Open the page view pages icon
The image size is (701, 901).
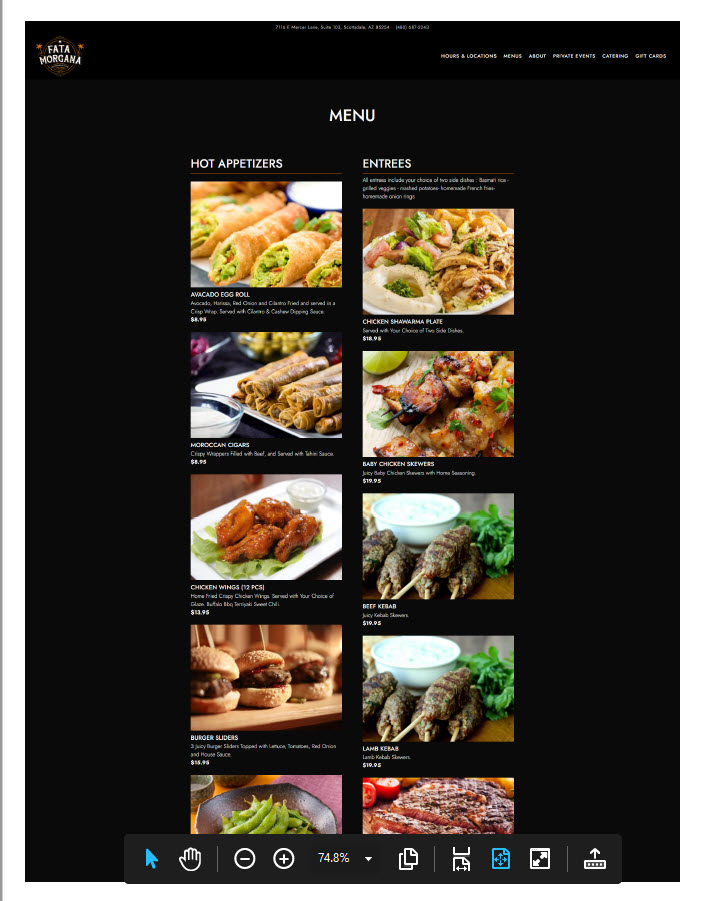coord(408,859)
